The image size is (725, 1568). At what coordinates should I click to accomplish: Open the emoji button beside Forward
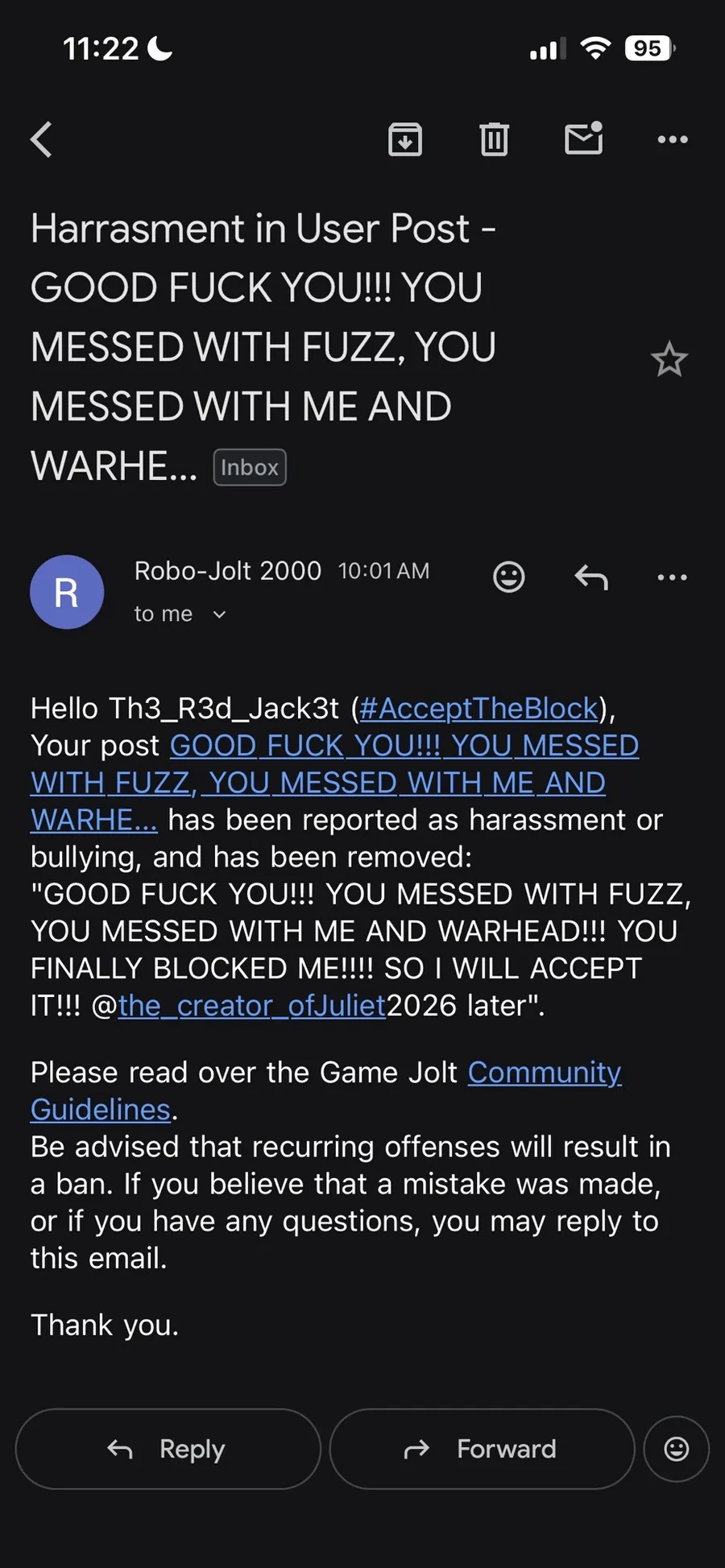coord(677,1449)
